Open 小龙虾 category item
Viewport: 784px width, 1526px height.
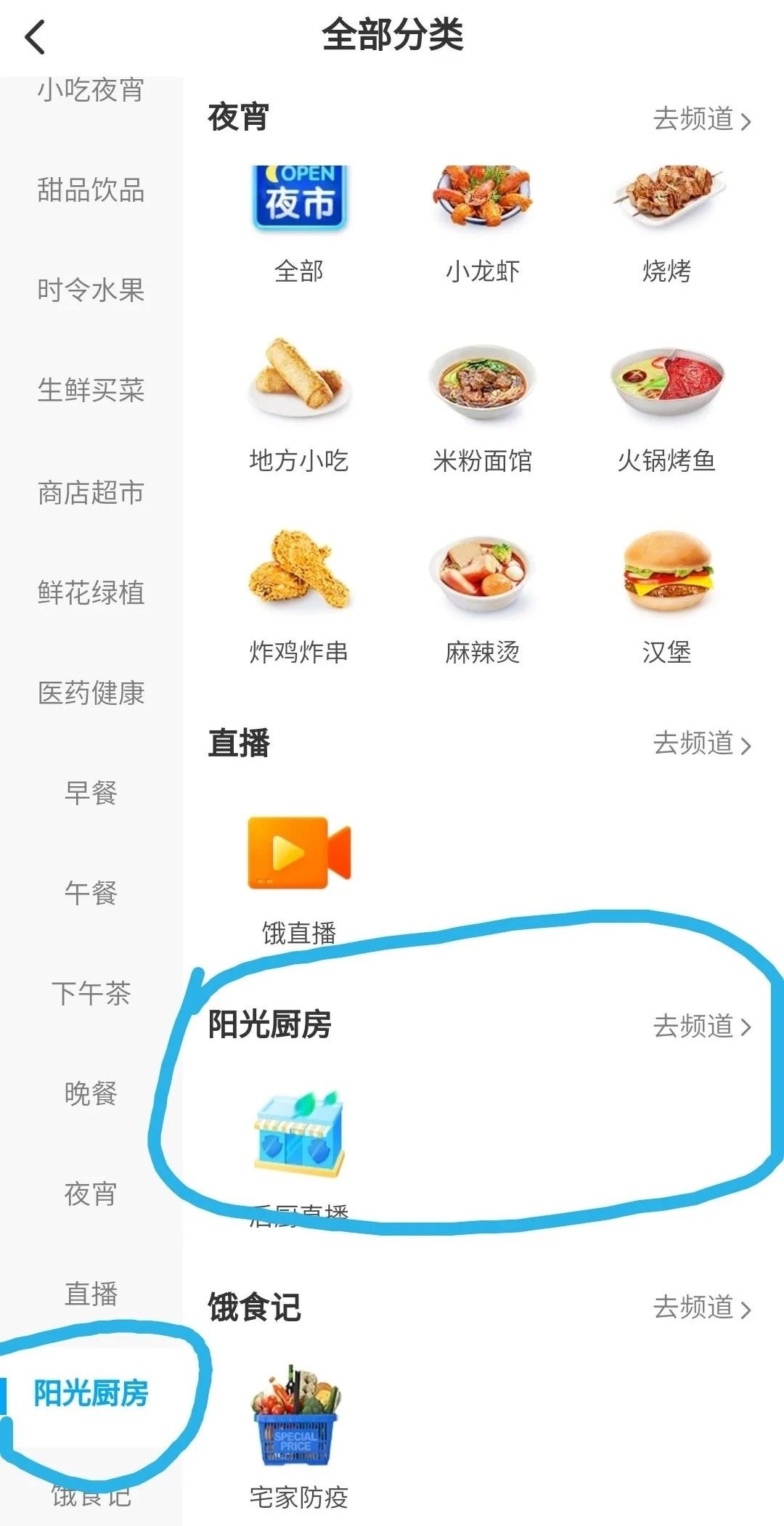coord(483,221)
